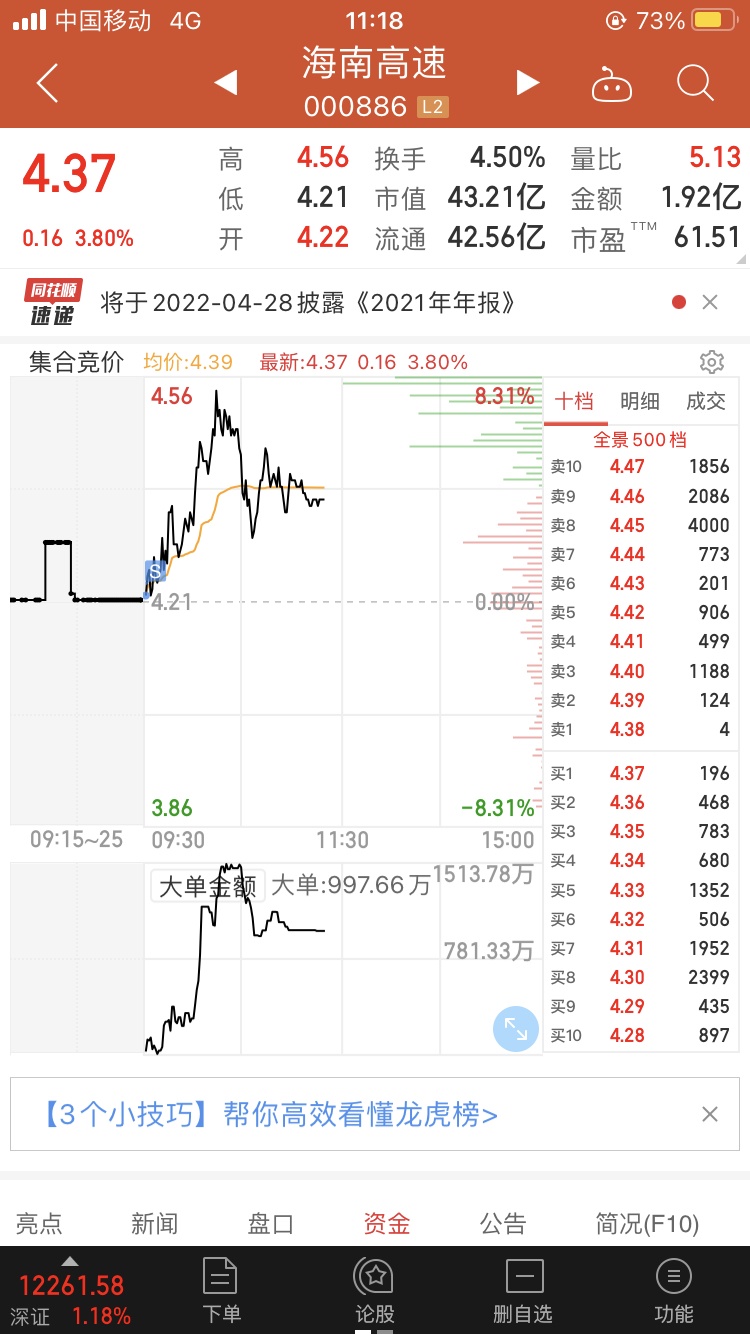Expand the chart to full screen

[x=516, y=1028]
